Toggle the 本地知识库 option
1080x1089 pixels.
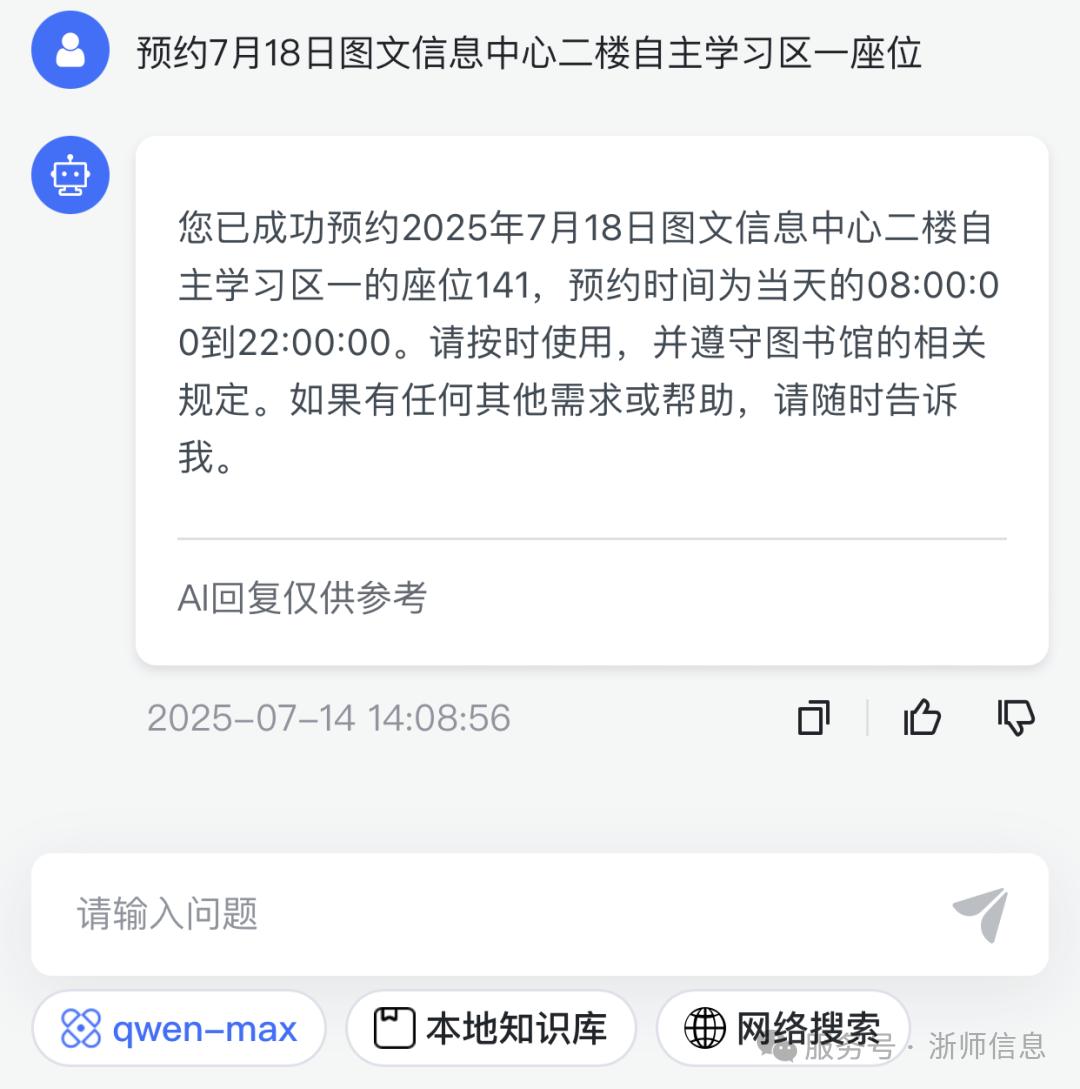pos(491,1028)
